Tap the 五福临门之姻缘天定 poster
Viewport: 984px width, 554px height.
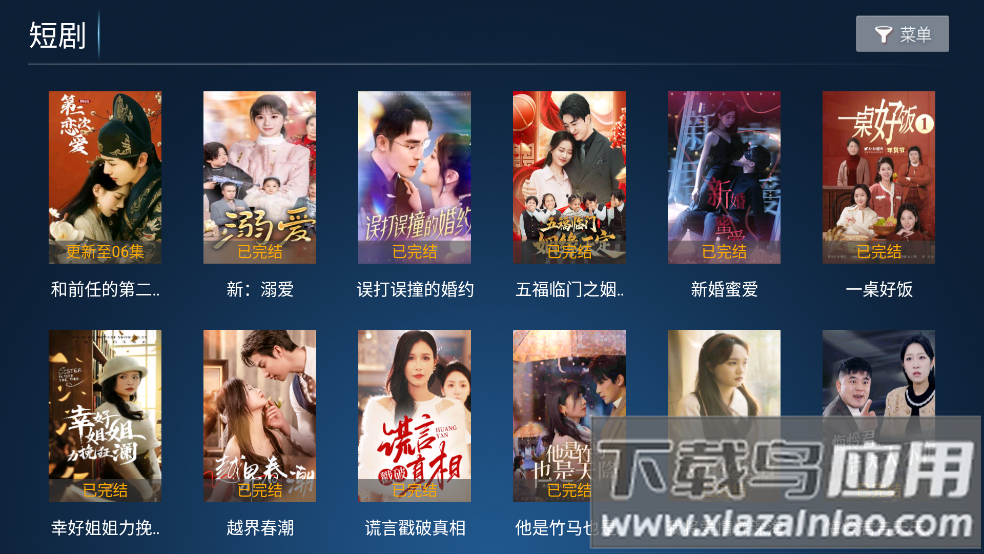(570, 178)
